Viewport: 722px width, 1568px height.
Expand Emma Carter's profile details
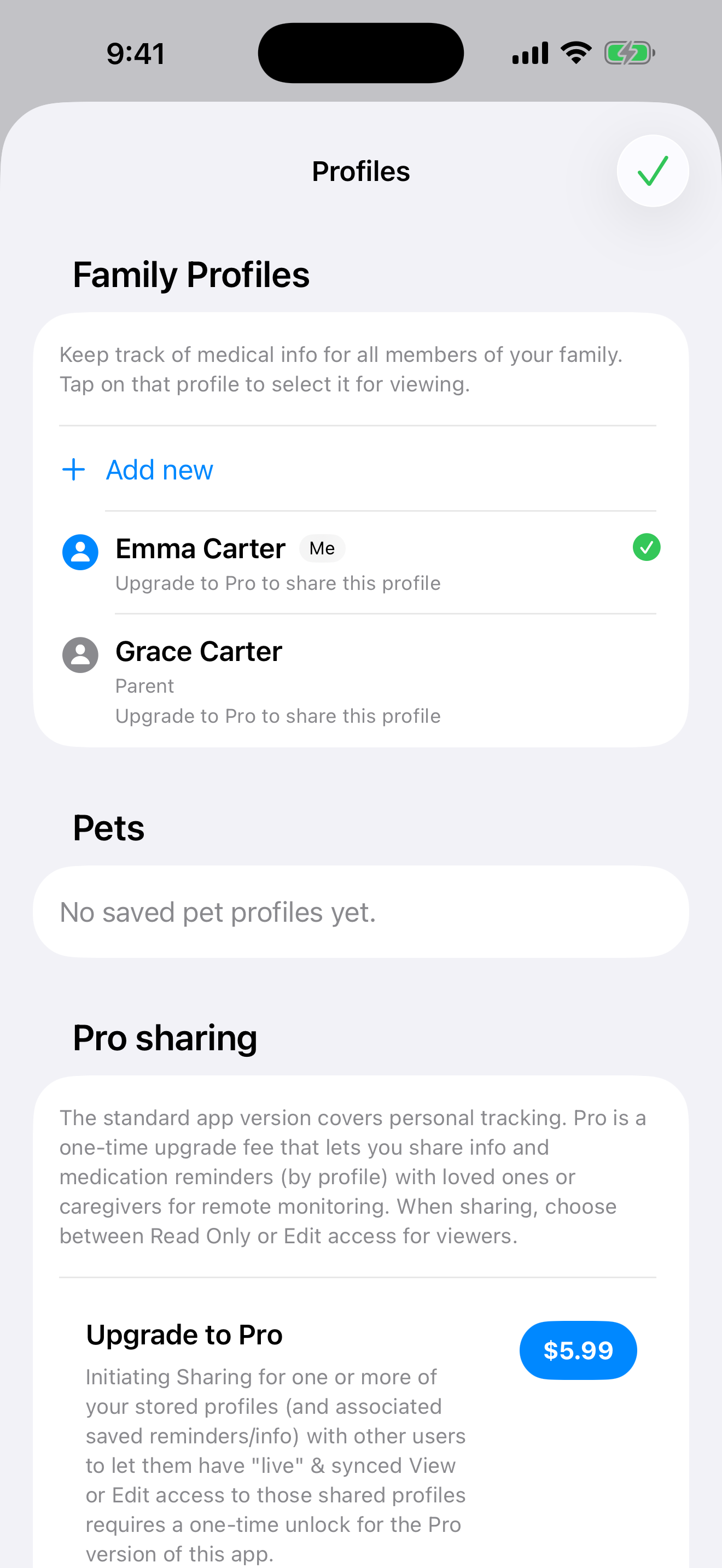point(201,548)
